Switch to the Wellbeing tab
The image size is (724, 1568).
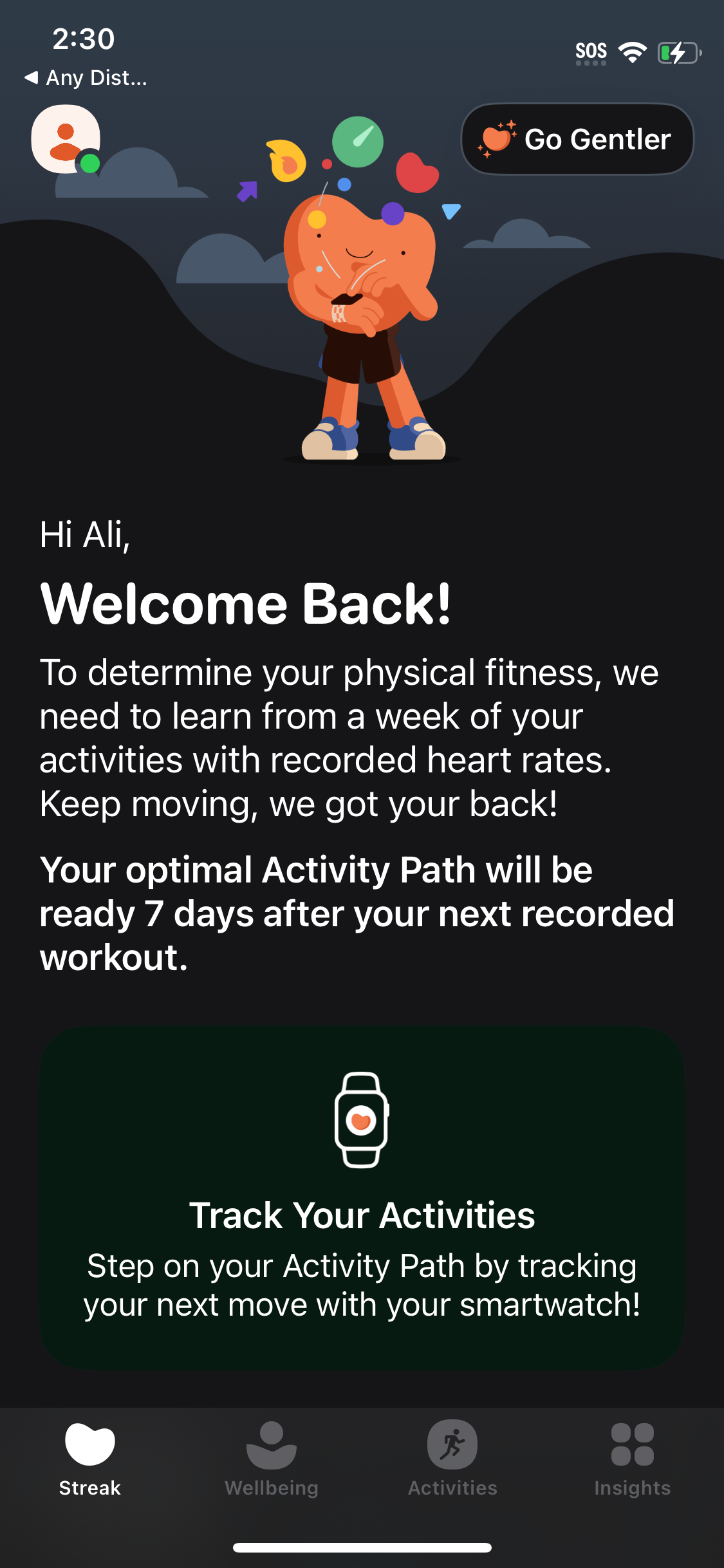(x=271, y=1459)
